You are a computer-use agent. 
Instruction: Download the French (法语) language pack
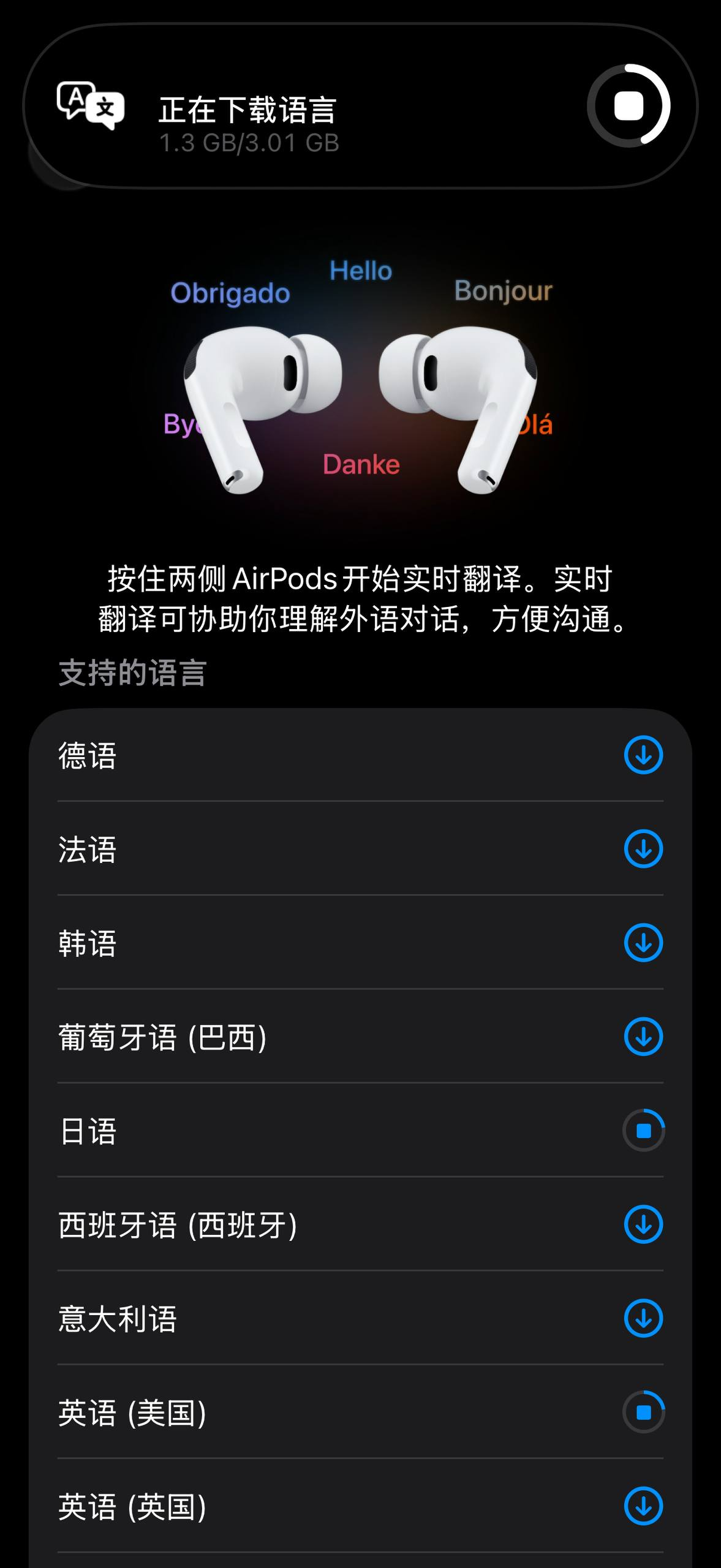tap(644, 850)
